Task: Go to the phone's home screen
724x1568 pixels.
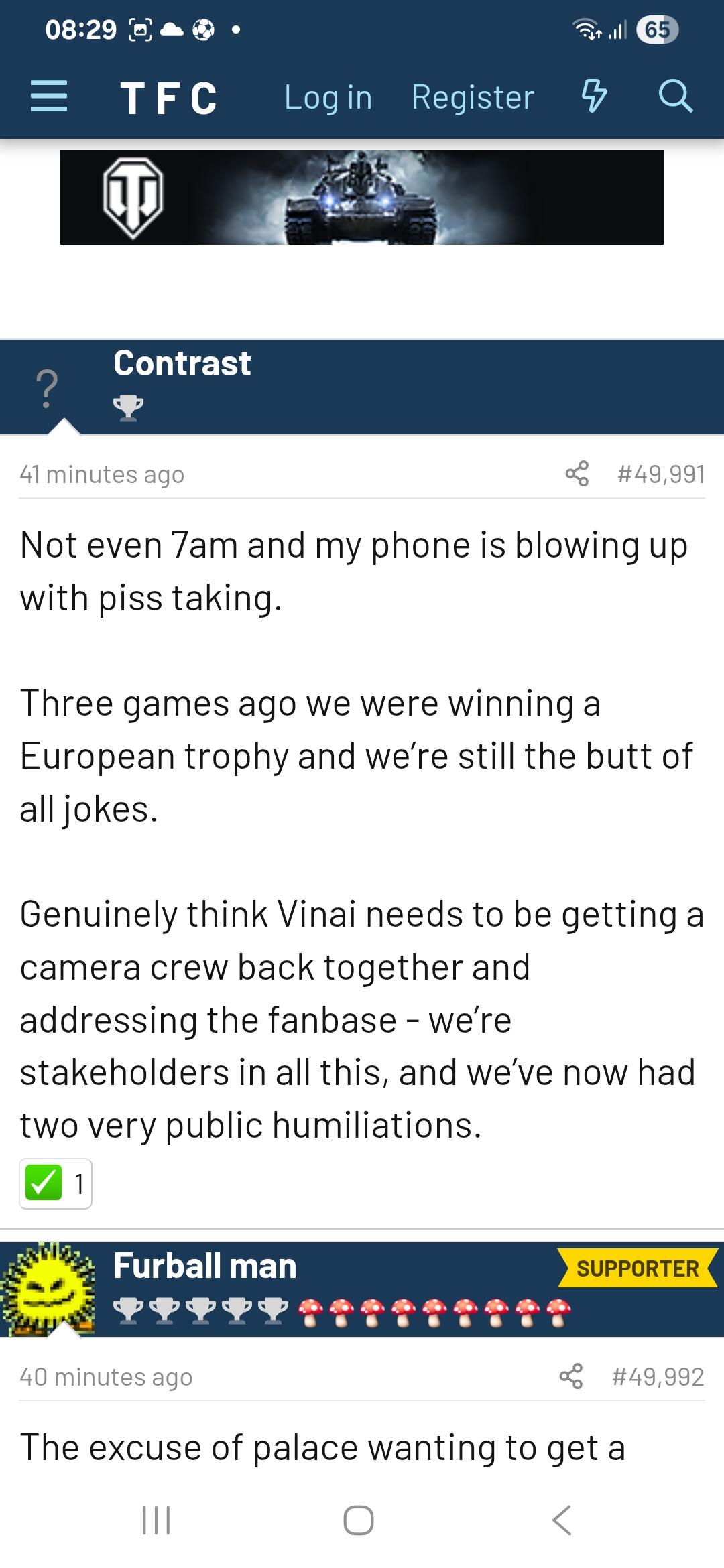Action: coord(359,1520)
